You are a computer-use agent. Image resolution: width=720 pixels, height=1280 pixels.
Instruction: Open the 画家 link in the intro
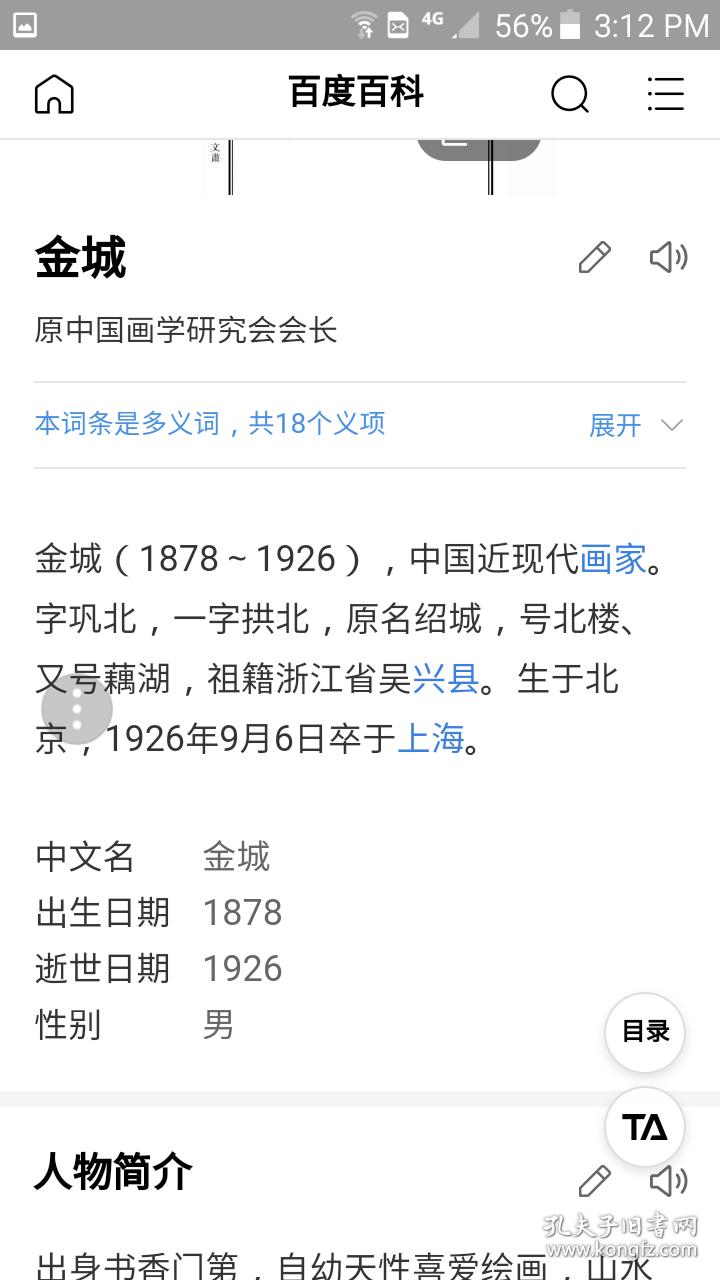tap(613, 558)
